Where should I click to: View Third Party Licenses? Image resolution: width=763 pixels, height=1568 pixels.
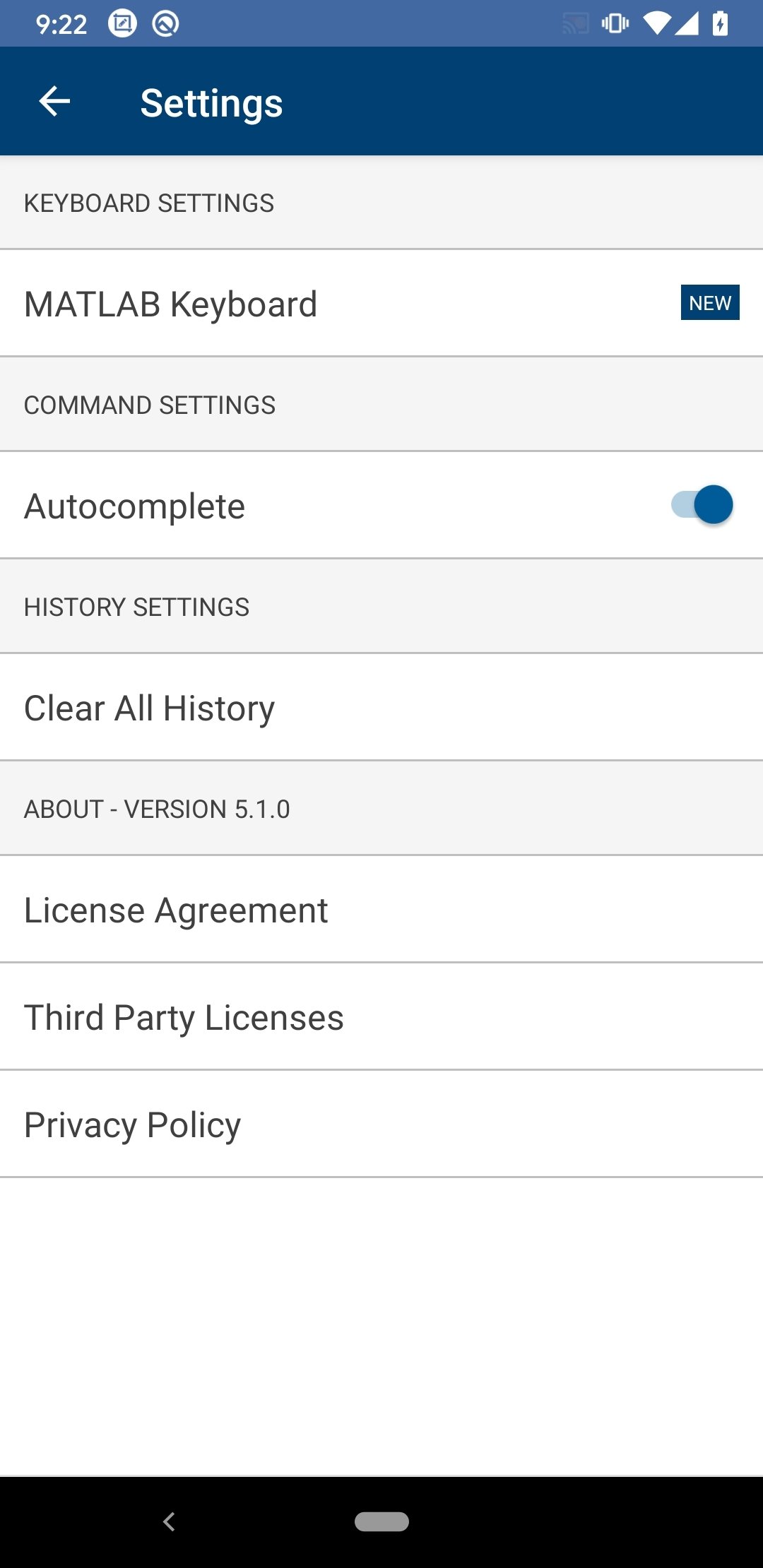[381, 1016]
